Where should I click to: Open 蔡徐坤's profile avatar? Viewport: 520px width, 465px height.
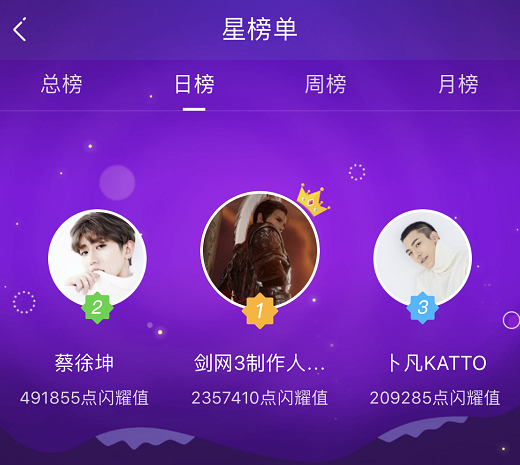click(97, 258)
